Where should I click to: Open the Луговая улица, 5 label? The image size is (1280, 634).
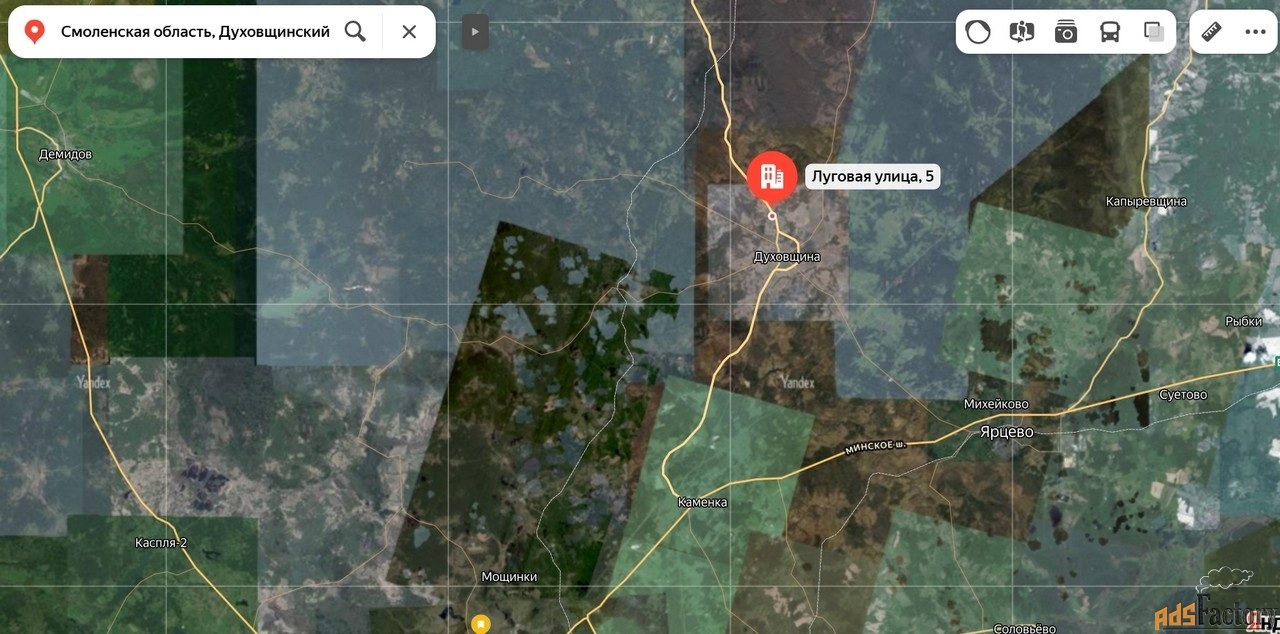(x=873, y=177)
